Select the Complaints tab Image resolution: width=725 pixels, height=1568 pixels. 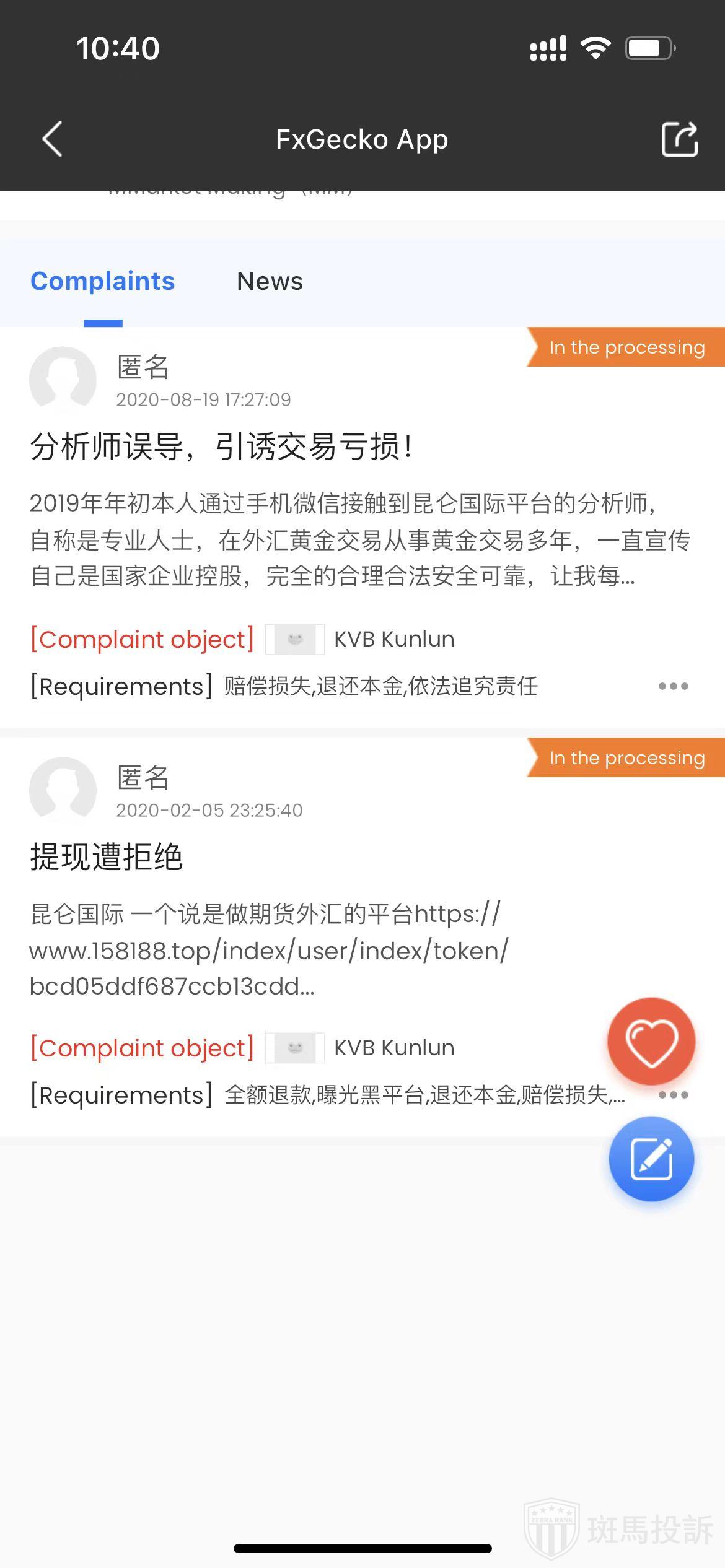point(103,282)
